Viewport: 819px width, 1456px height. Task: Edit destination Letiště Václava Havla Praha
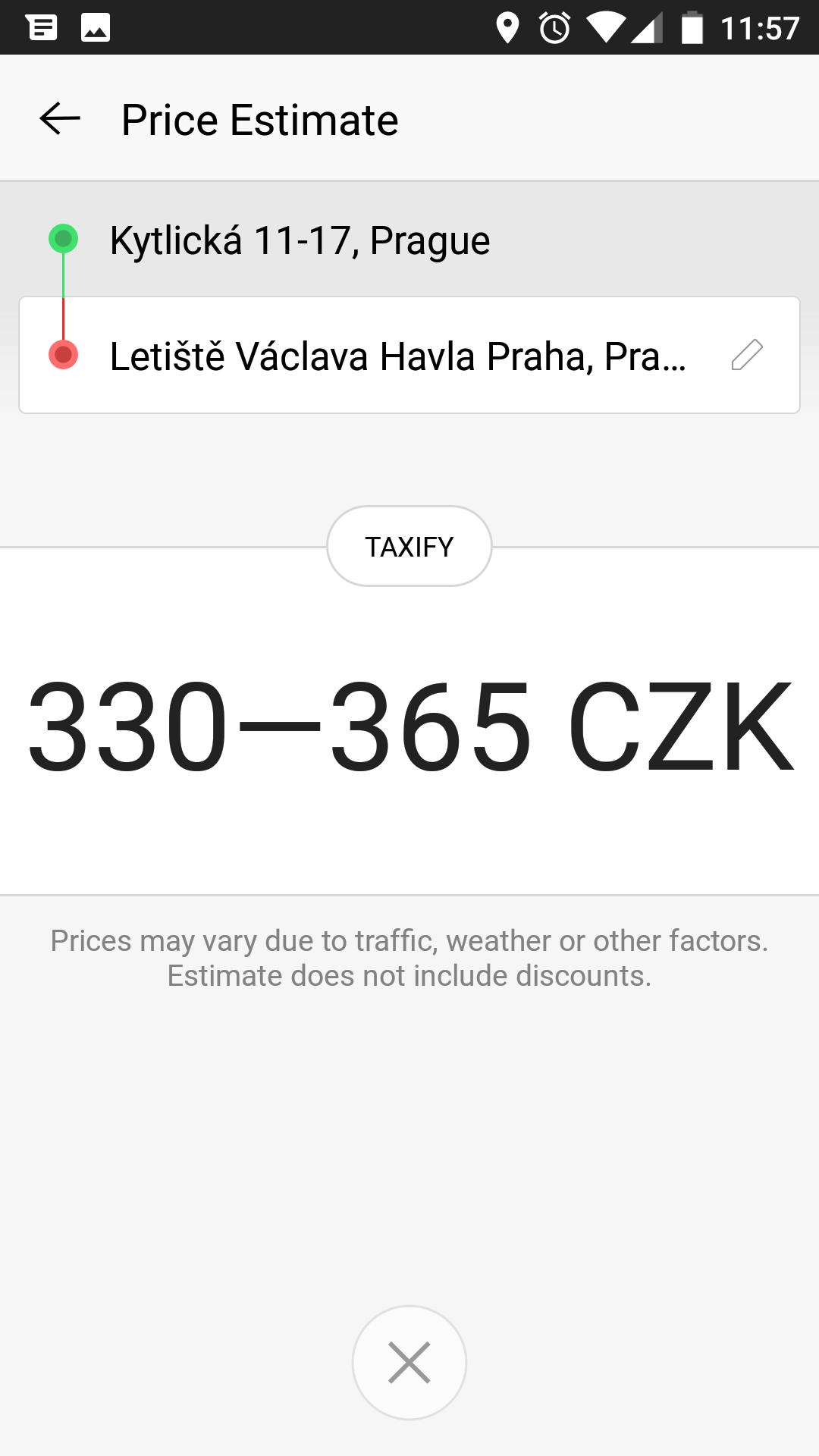[x=409, y=355]
